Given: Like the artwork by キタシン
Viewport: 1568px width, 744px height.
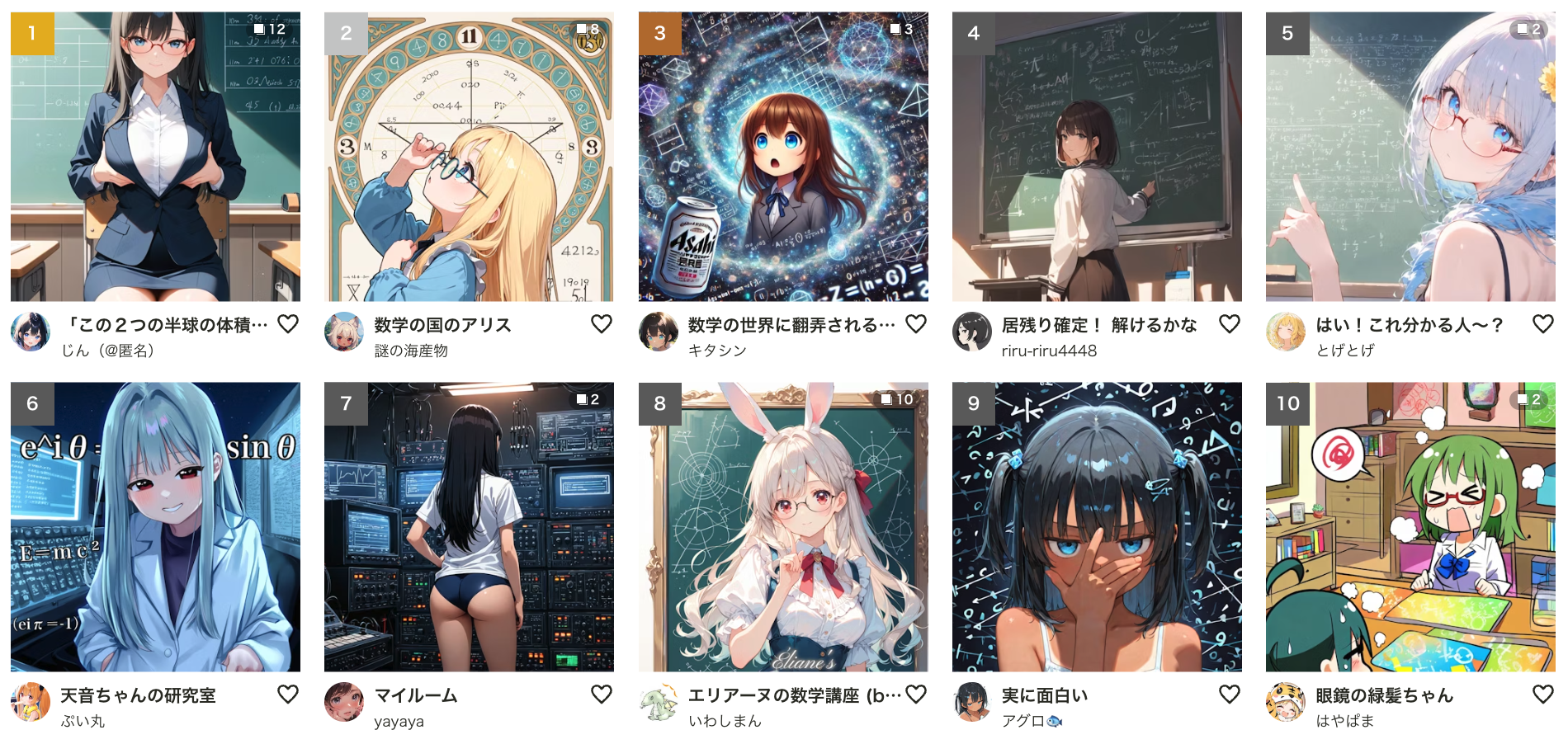Looking at the screenshot, I should coord(916,324).
